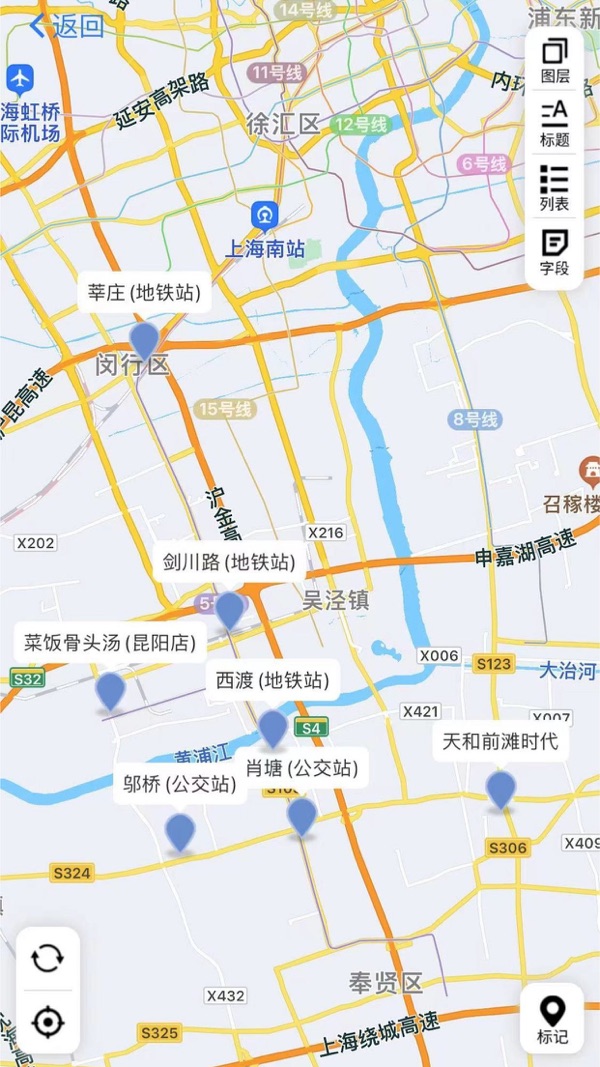Tap the 标记 marker button

coord(552,1019)
